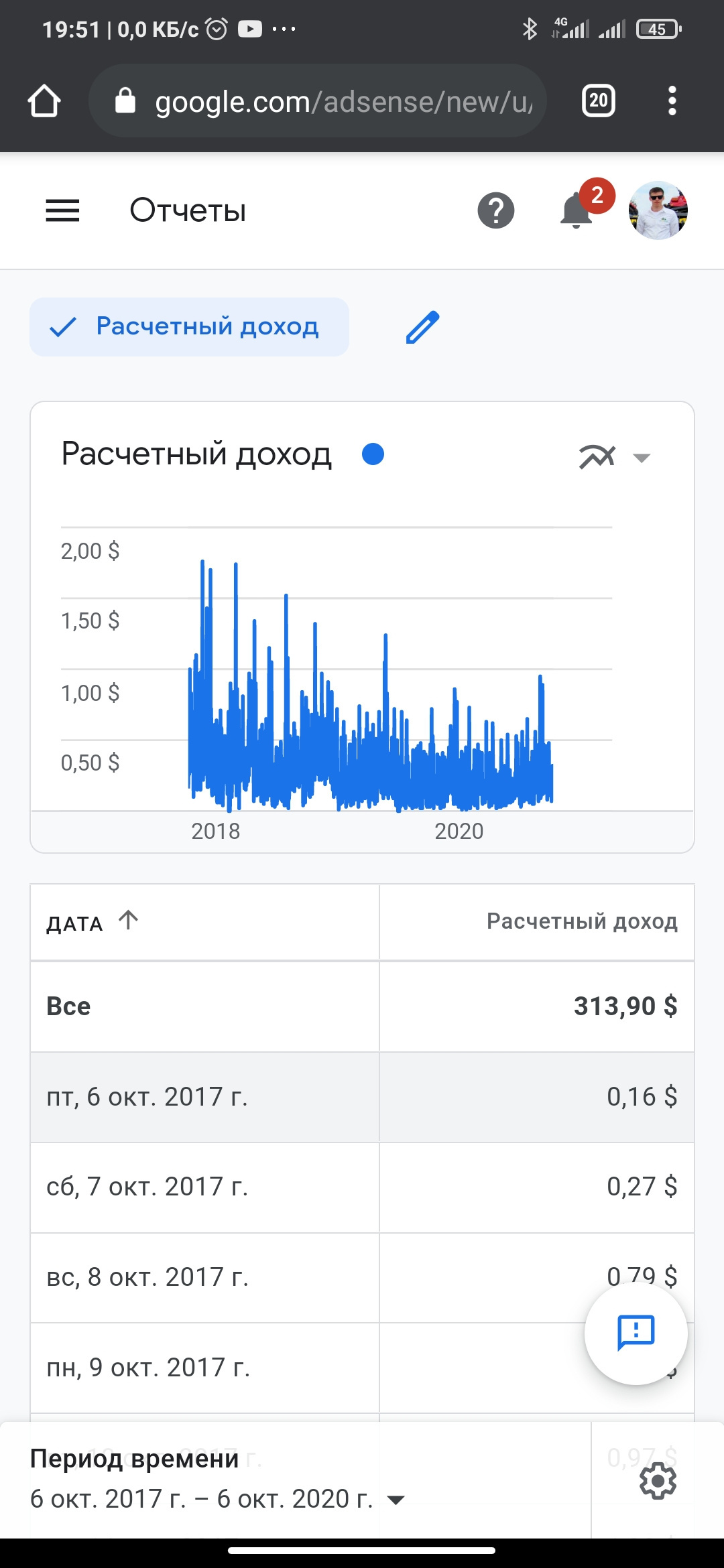The height and width of the screenshot is (1568, 724).
Task: Open the browser tab switcher
Action: pos(598,101)
